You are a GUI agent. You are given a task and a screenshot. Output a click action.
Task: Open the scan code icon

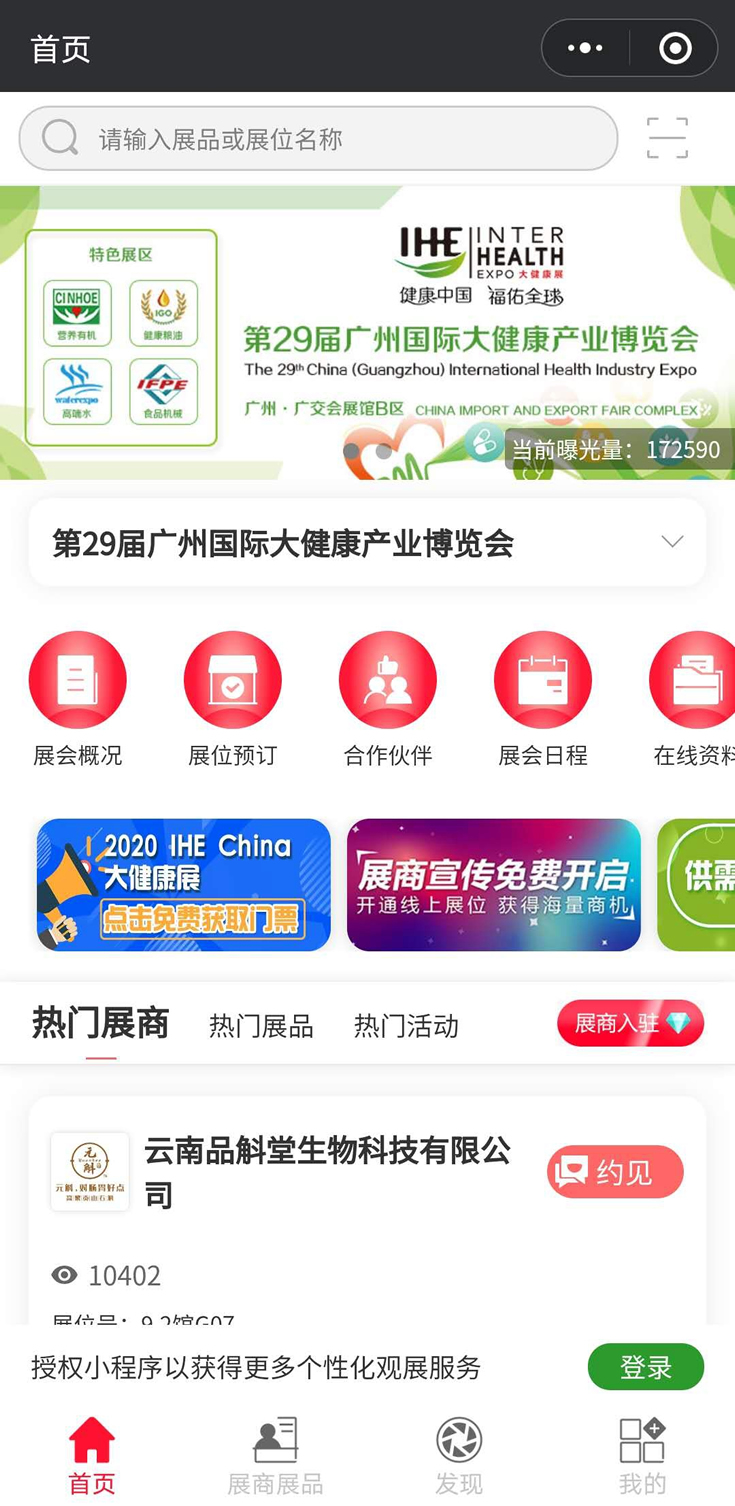click(x=667, y=138)
